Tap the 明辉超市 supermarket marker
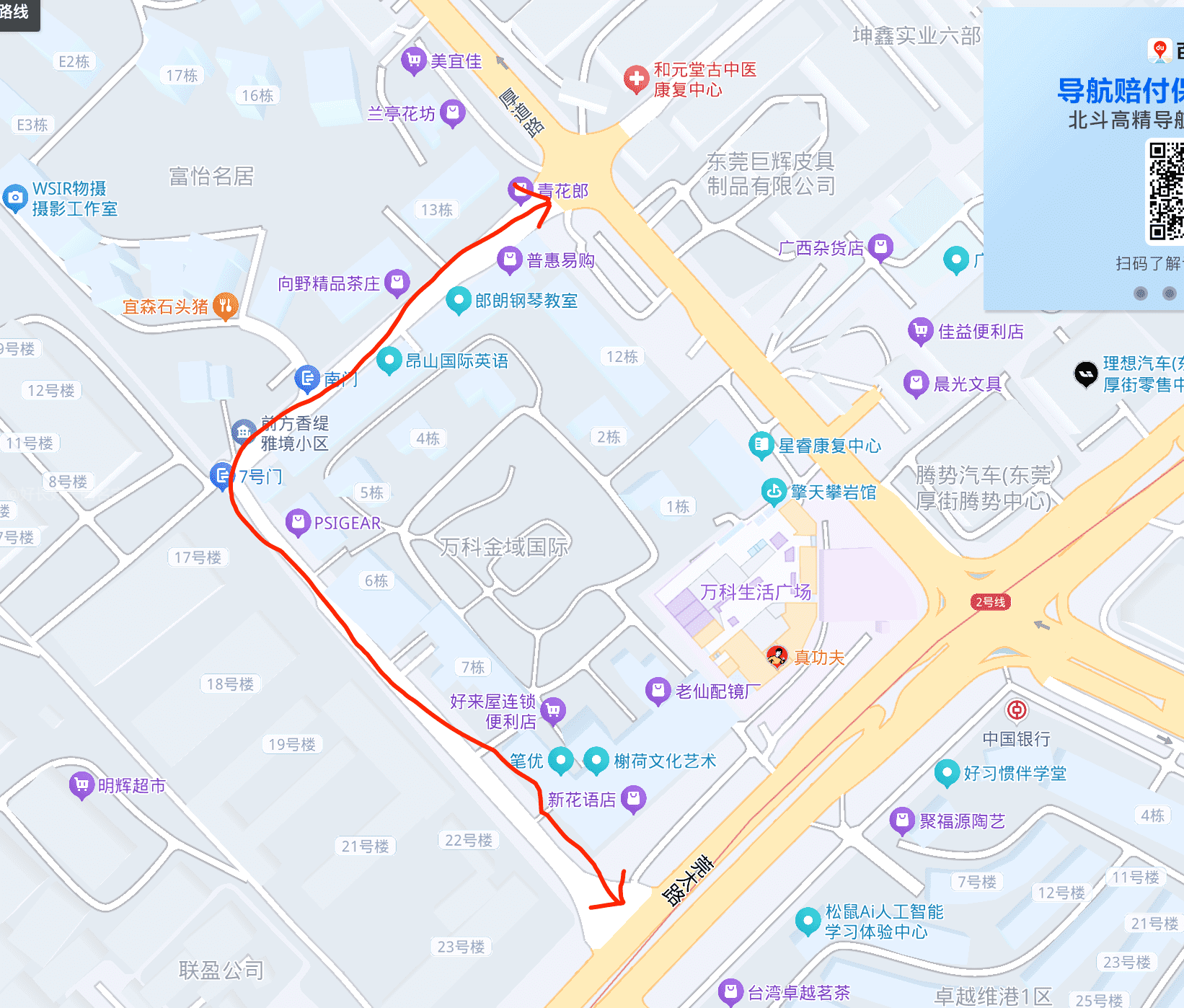Image resolution: width=1184 pixels, height=1008 pixels. point(81,784)
